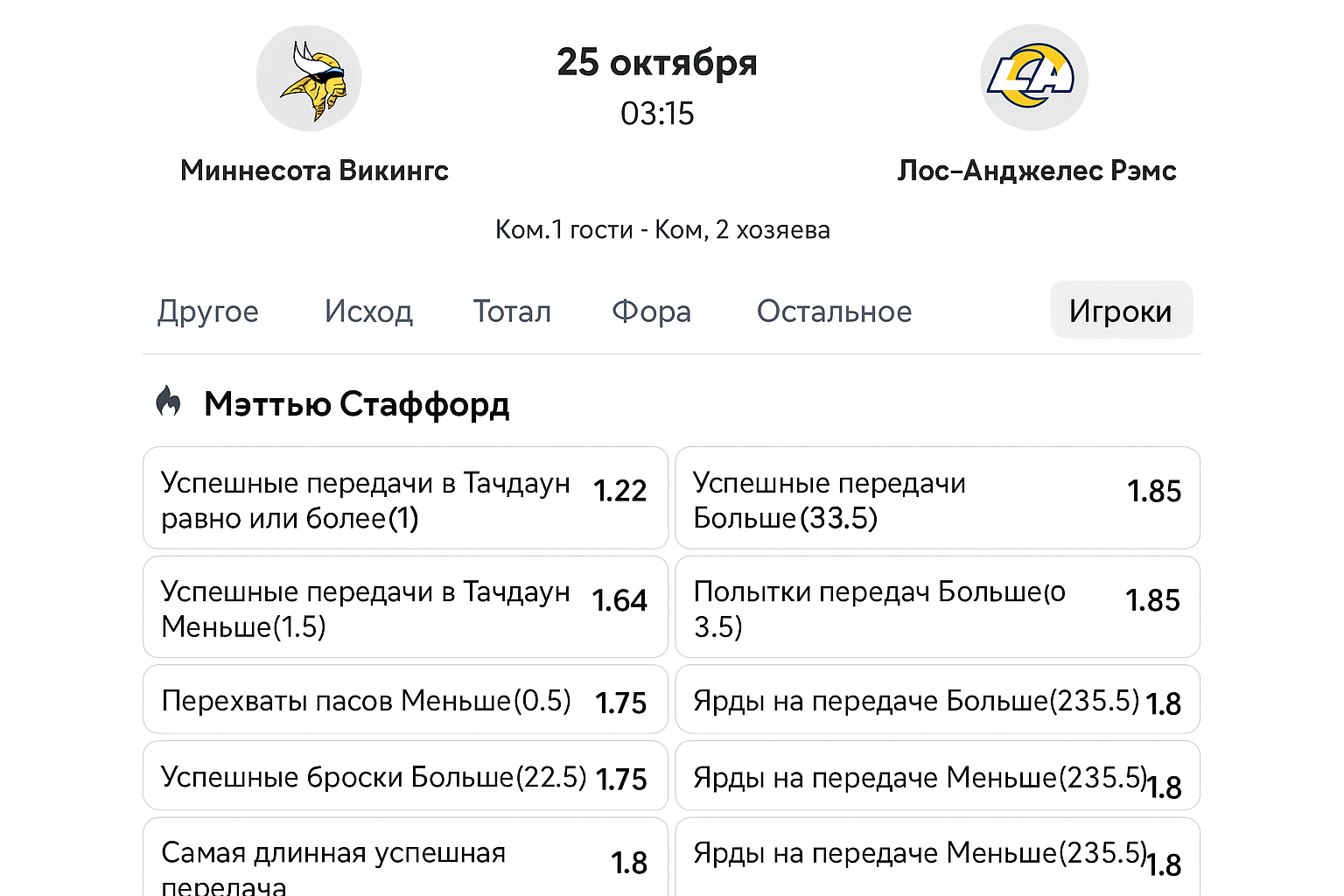The image size is (1344, 896).
Task: Add the Попытки передач Больше bet
Action: [937, 607]
